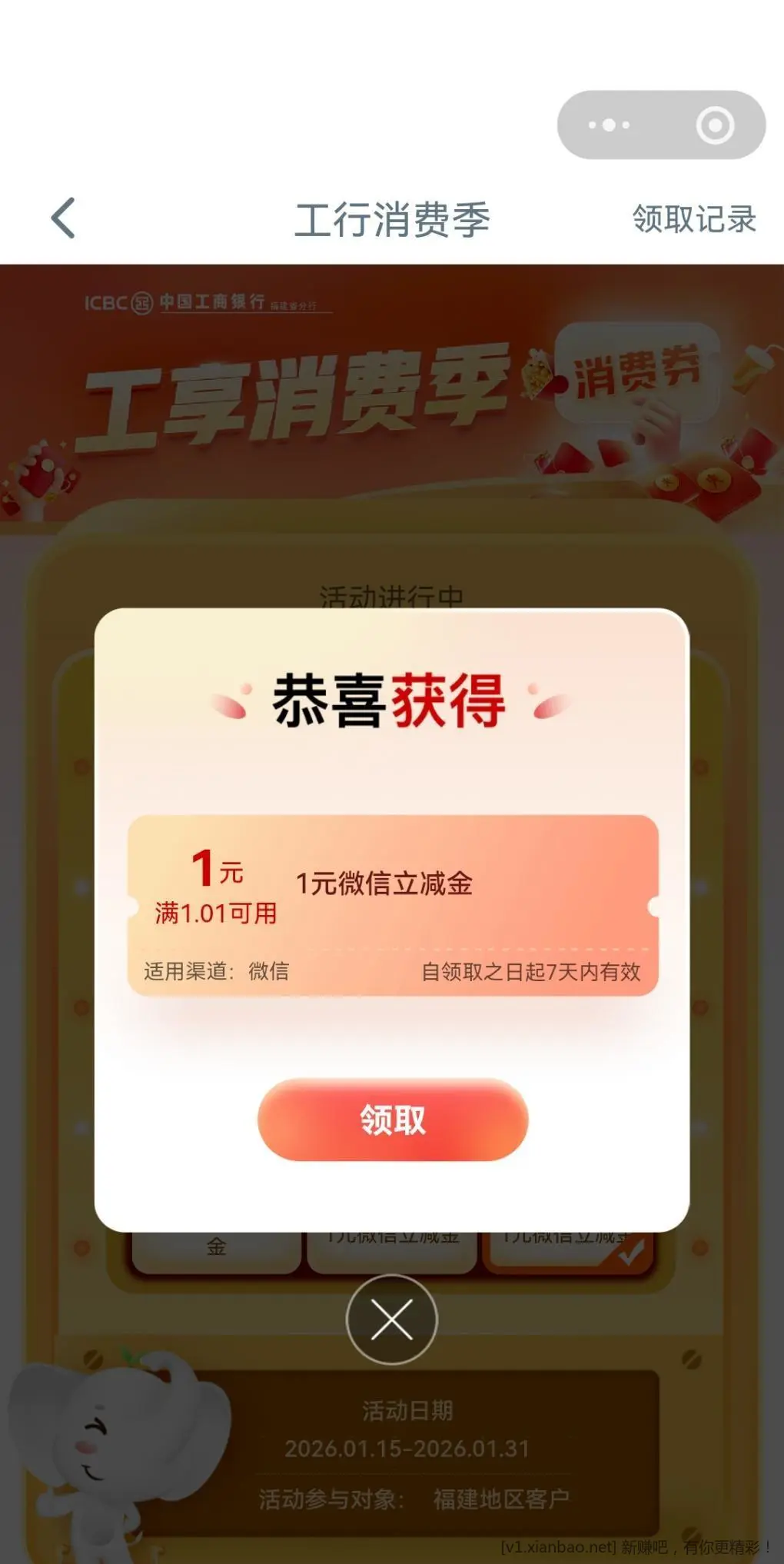Open 领取记录 claim history
The image size is (784, 1564).
pos(693,219)
